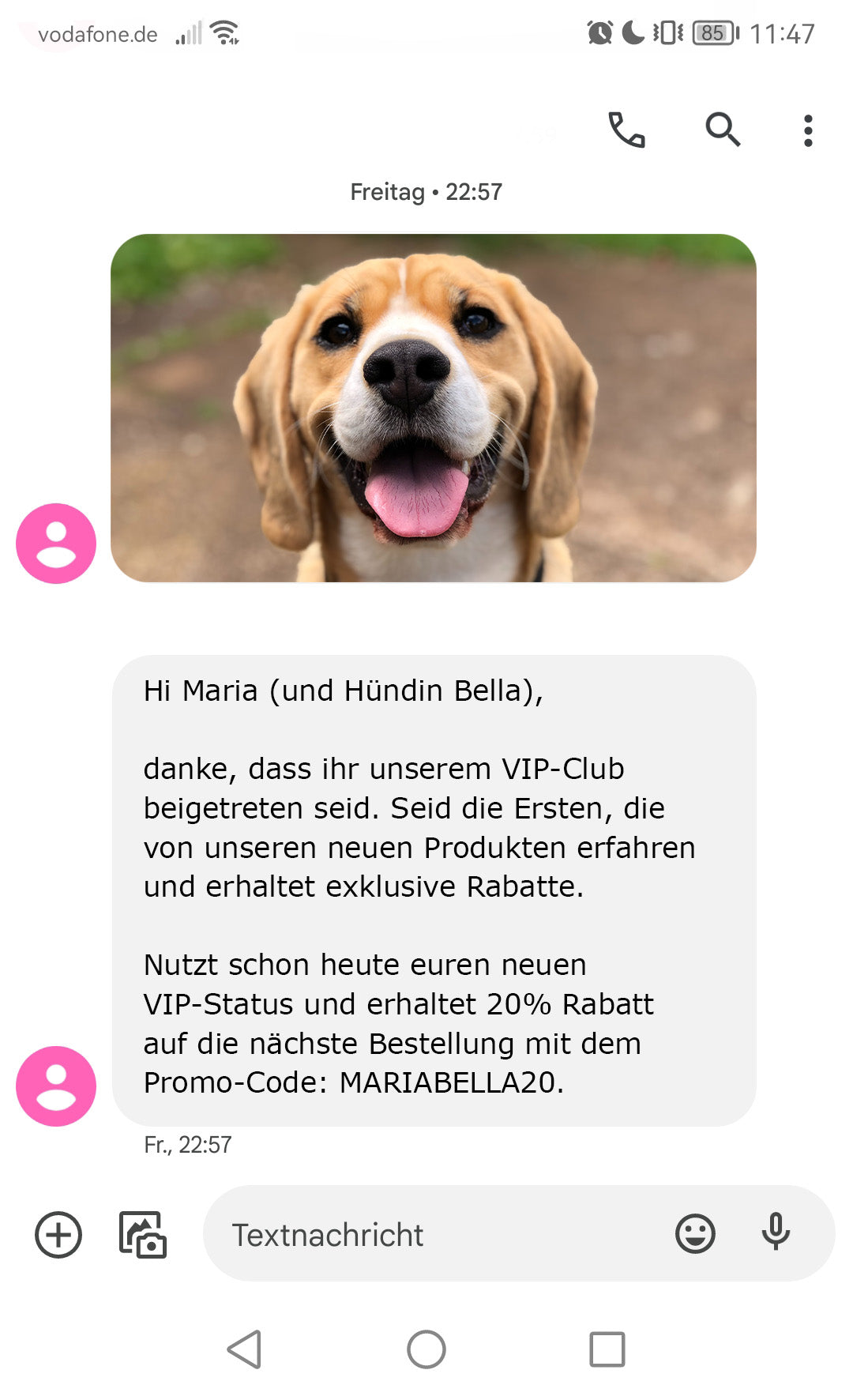Open the gallery/camera attachment icon

(x=144, y=1233)
